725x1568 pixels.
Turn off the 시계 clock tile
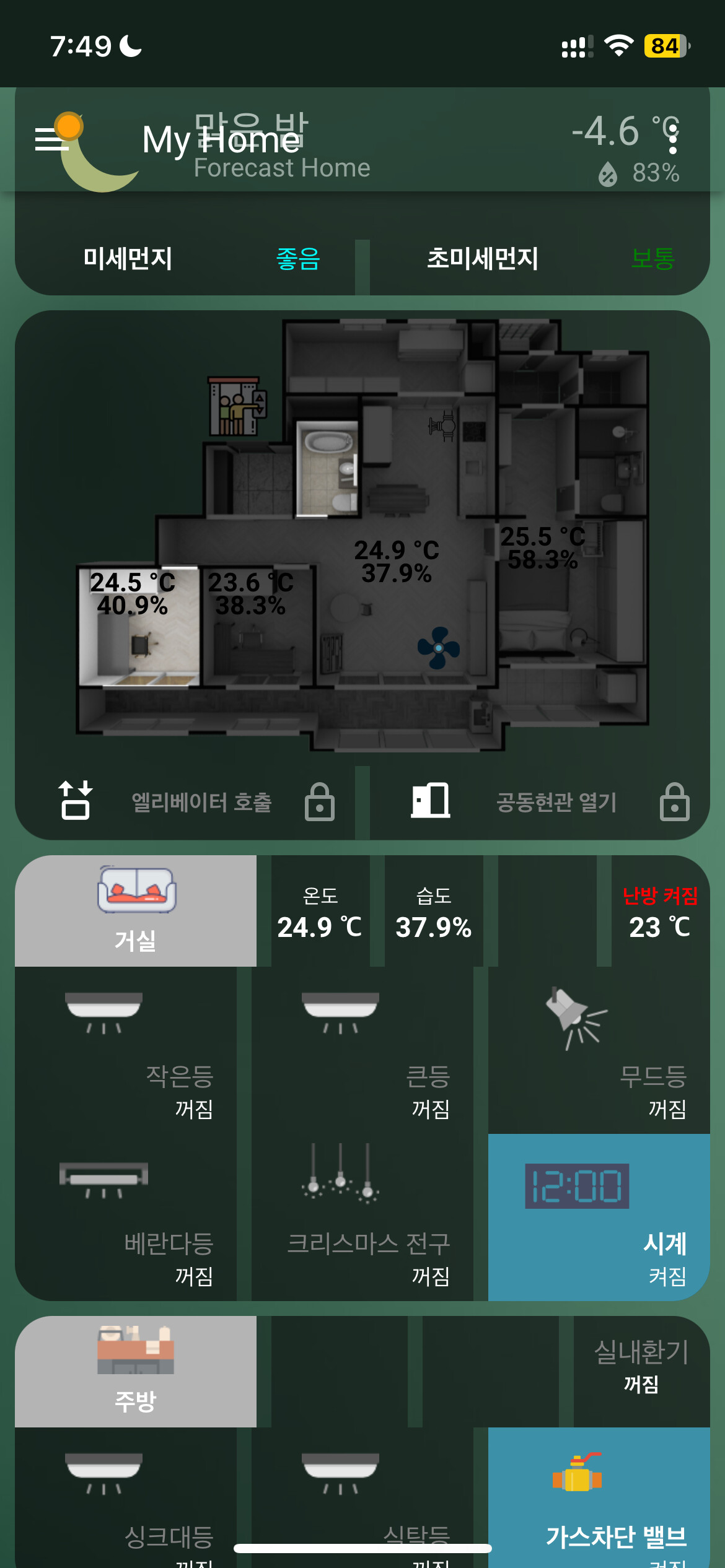[x=599, y=1217]
